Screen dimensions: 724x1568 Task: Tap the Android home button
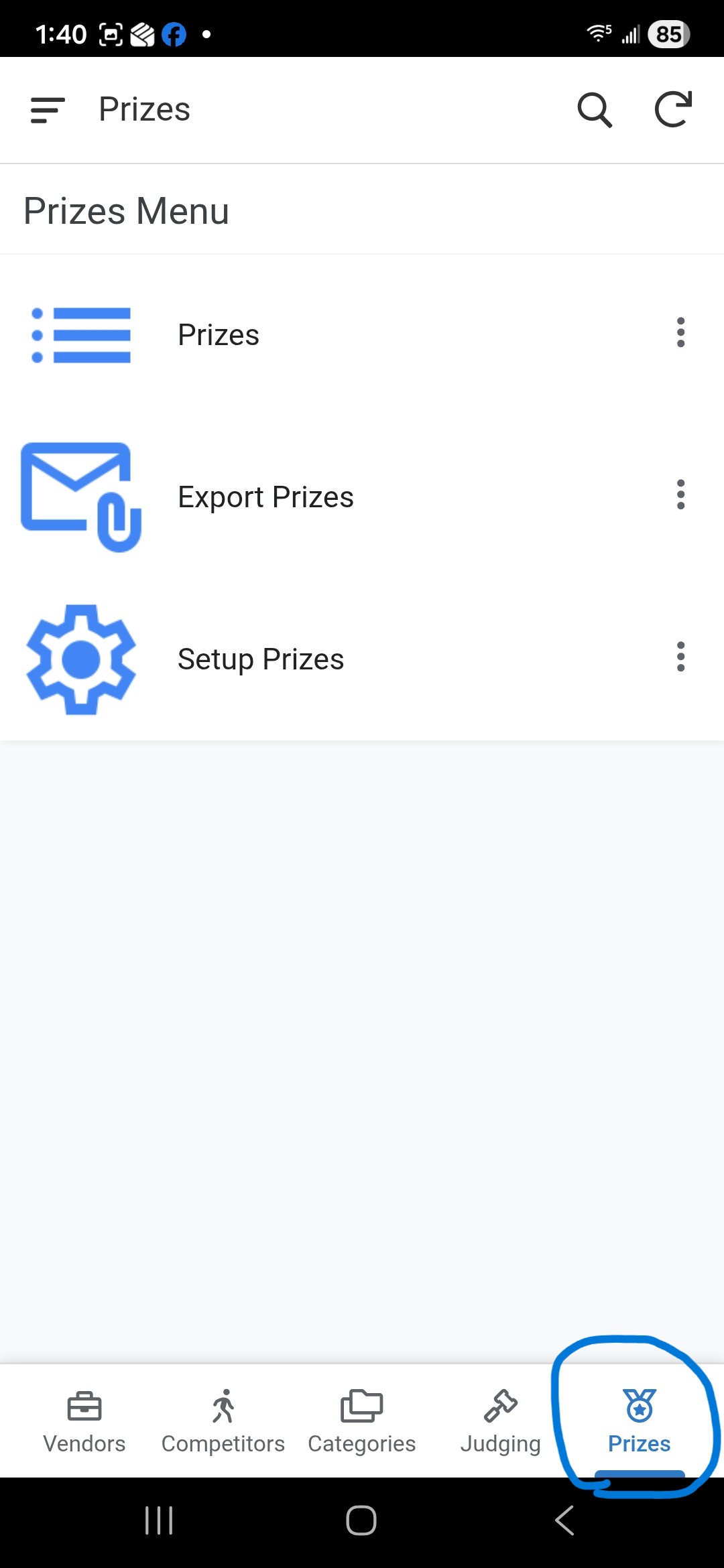361,1520
